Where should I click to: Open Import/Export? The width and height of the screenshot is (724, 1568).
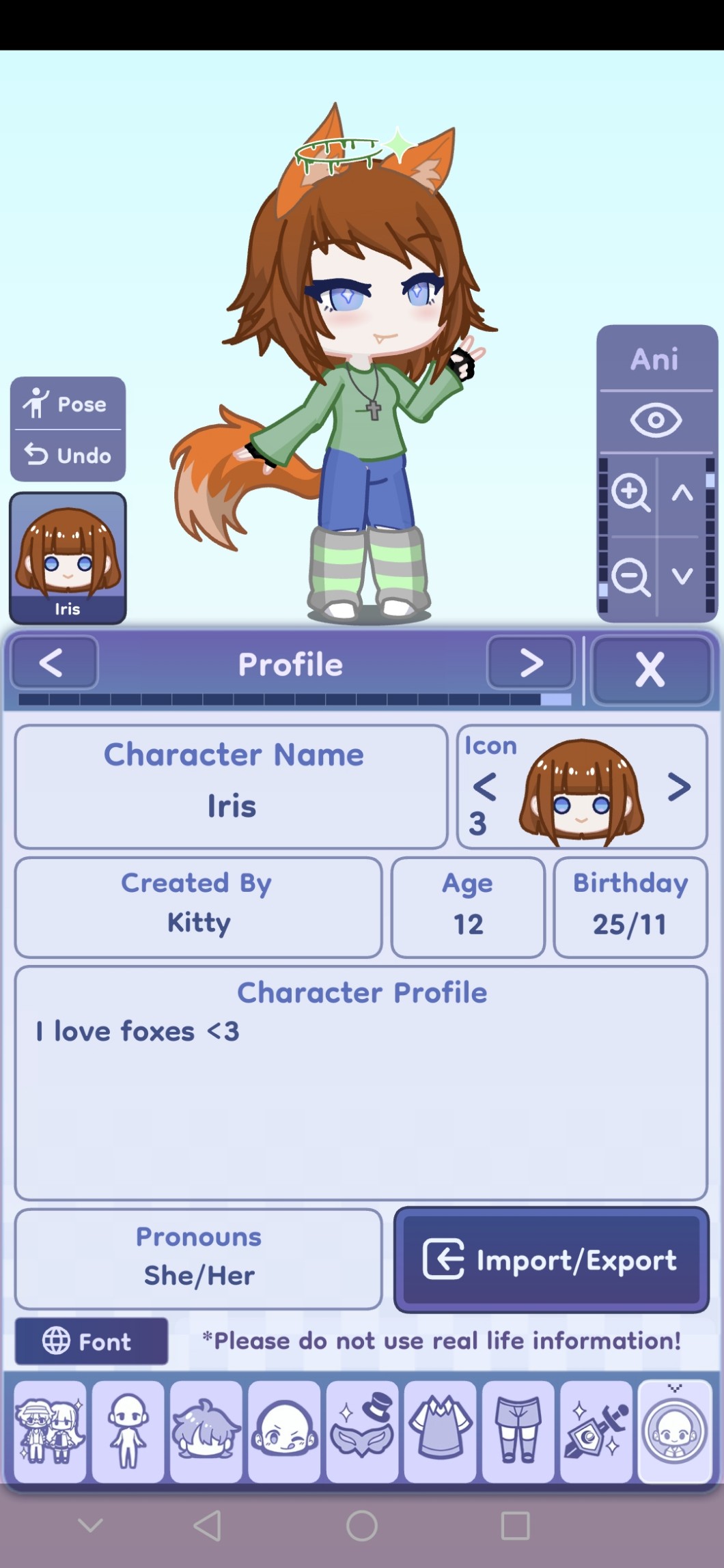551,1260
